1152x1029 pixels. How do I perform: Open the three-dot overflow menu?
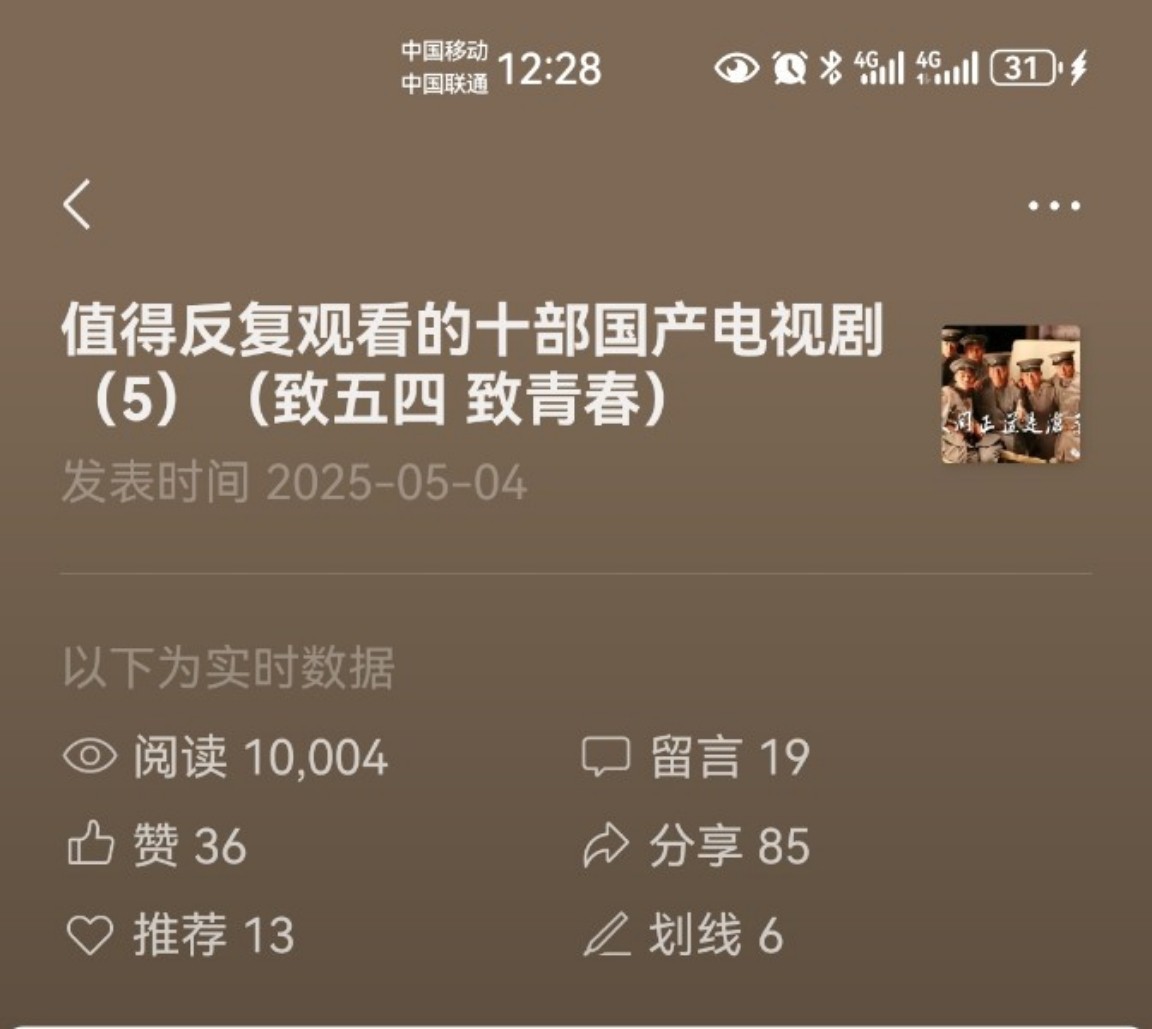[1054, 206]
